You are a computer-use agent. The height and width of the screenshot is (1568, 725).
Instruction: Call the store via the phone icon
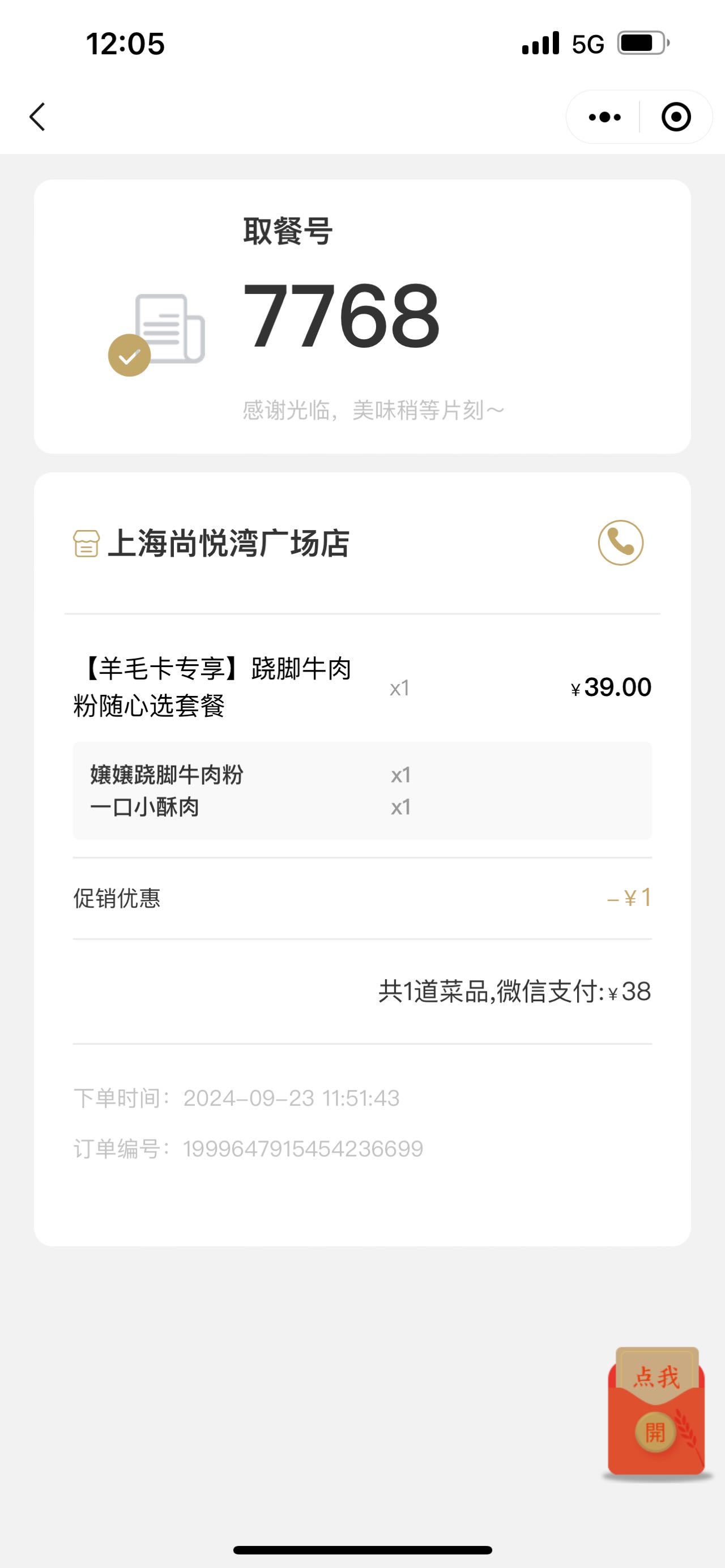(x=620, y=542)
